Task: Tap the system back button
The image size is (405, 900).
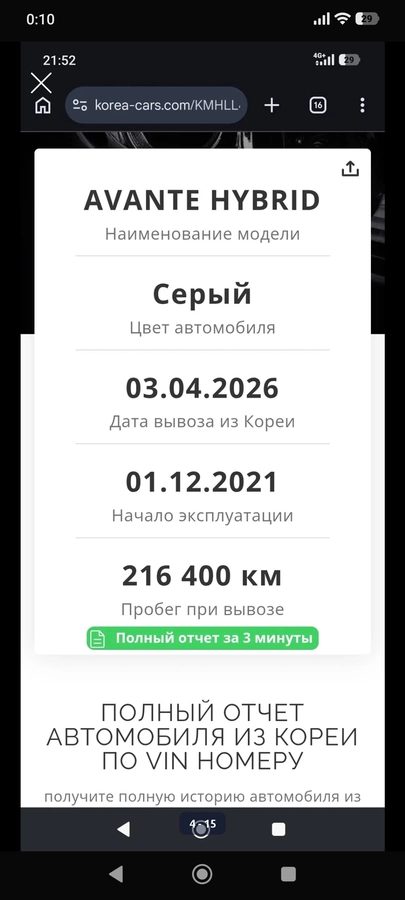Action: [116, 874]
